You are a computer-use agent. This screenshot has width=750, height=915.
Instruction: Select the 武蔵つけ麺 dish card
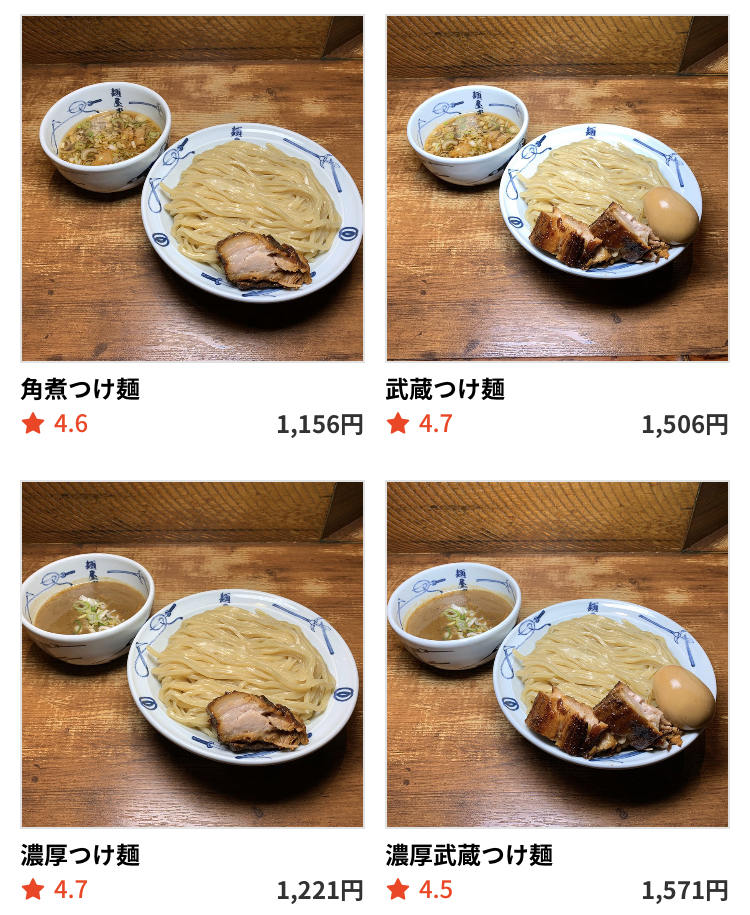pos(557,189)
